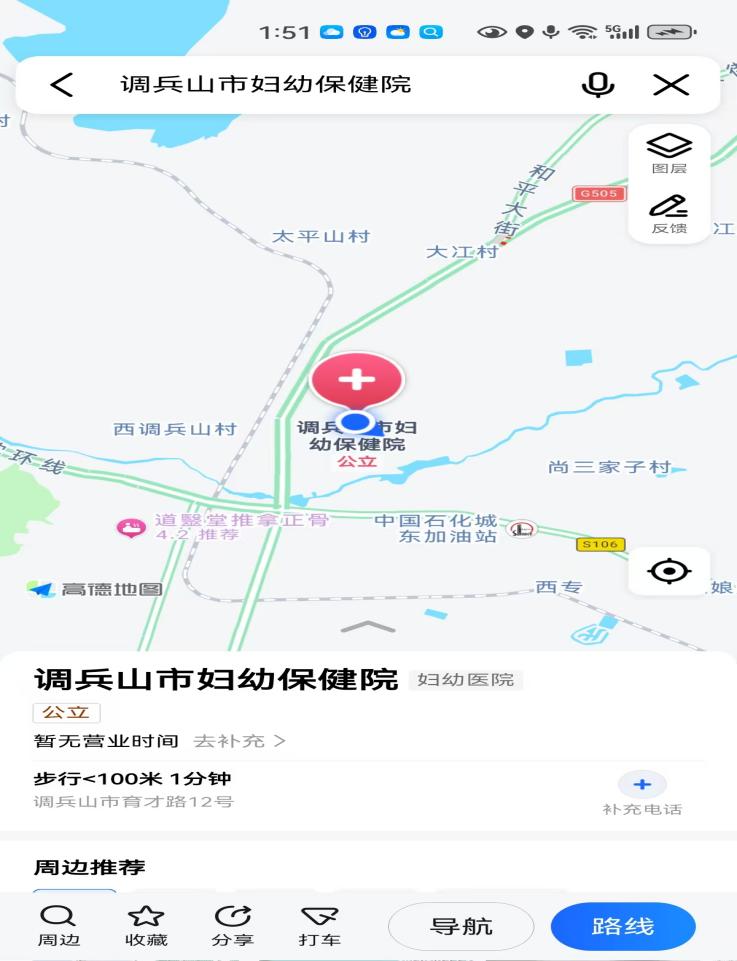Expand the details panel via the chevron
737x961 pixels.
[x=368, y=627]
